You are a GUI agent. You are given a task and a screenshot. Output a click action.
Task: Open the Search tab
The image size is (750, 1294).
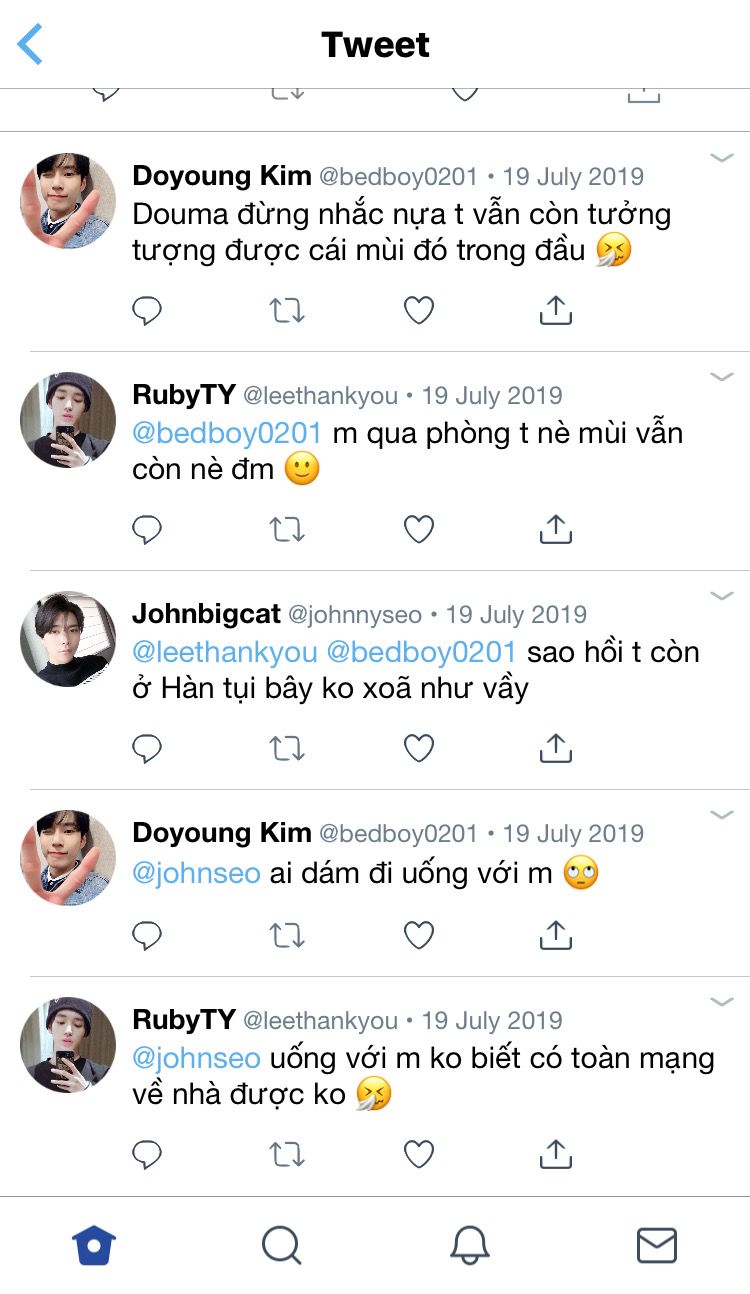tap(281, 1246)
